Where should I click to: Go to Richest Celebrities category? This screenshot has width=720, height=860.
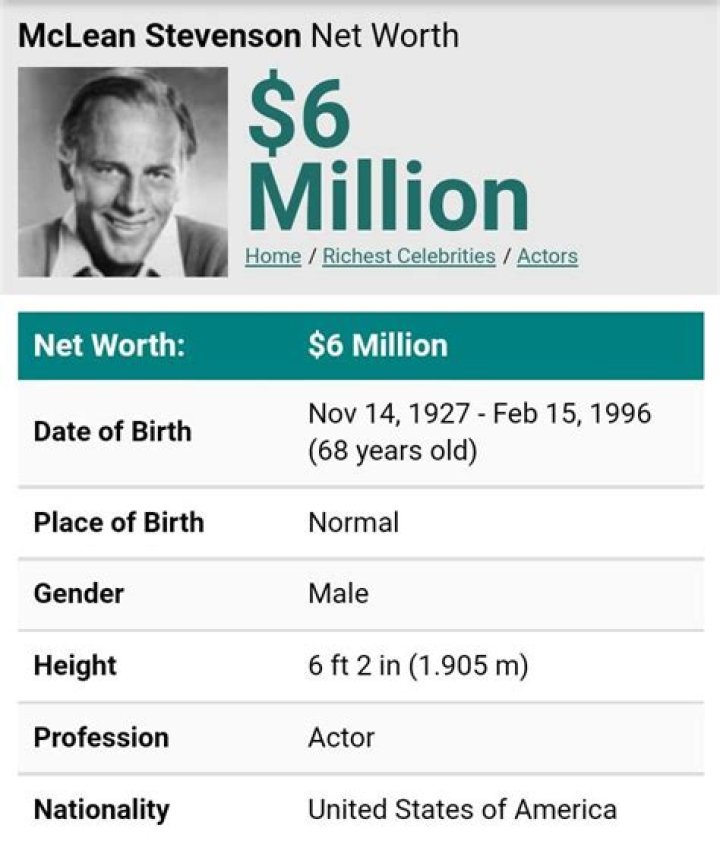[x=409, y=256]
